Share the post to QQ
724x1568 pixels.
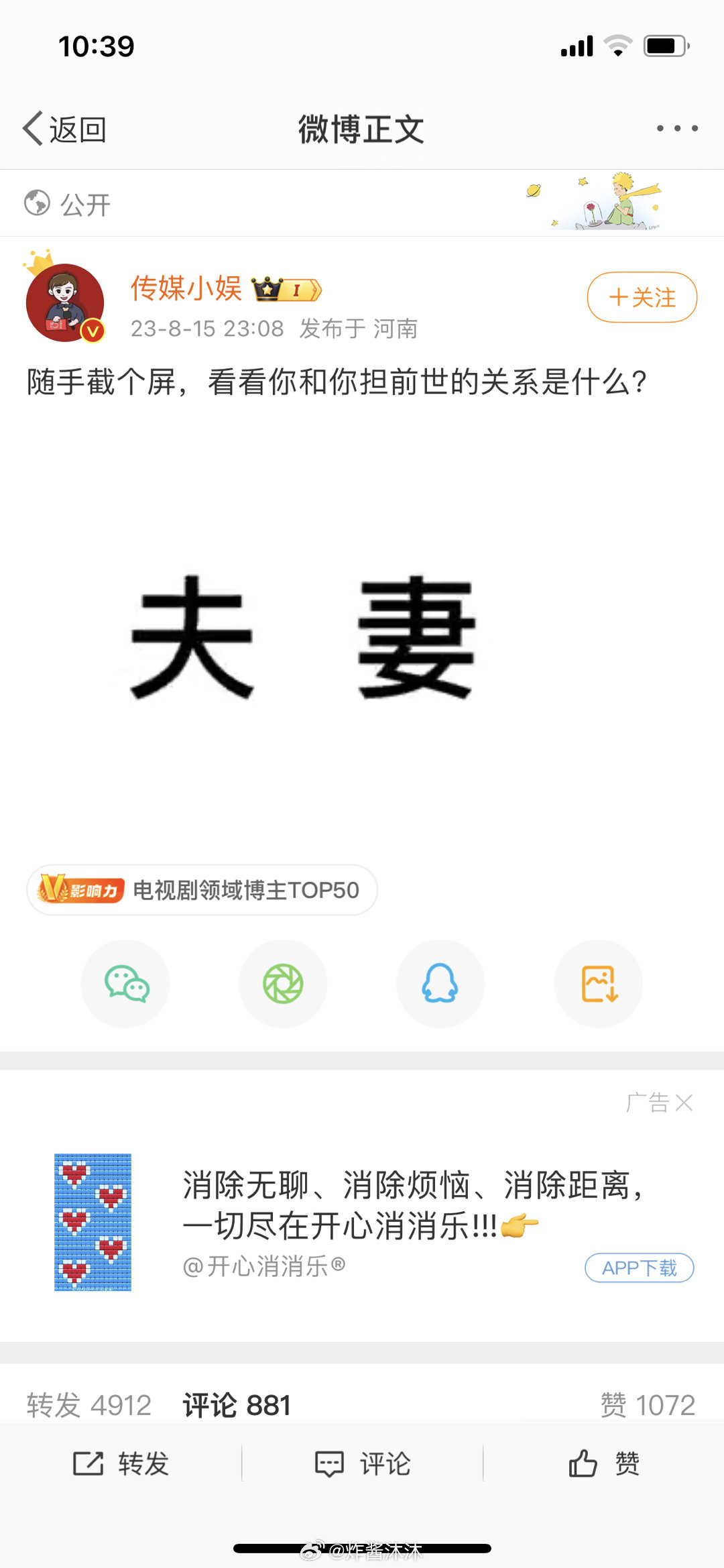tap(440, 984)
